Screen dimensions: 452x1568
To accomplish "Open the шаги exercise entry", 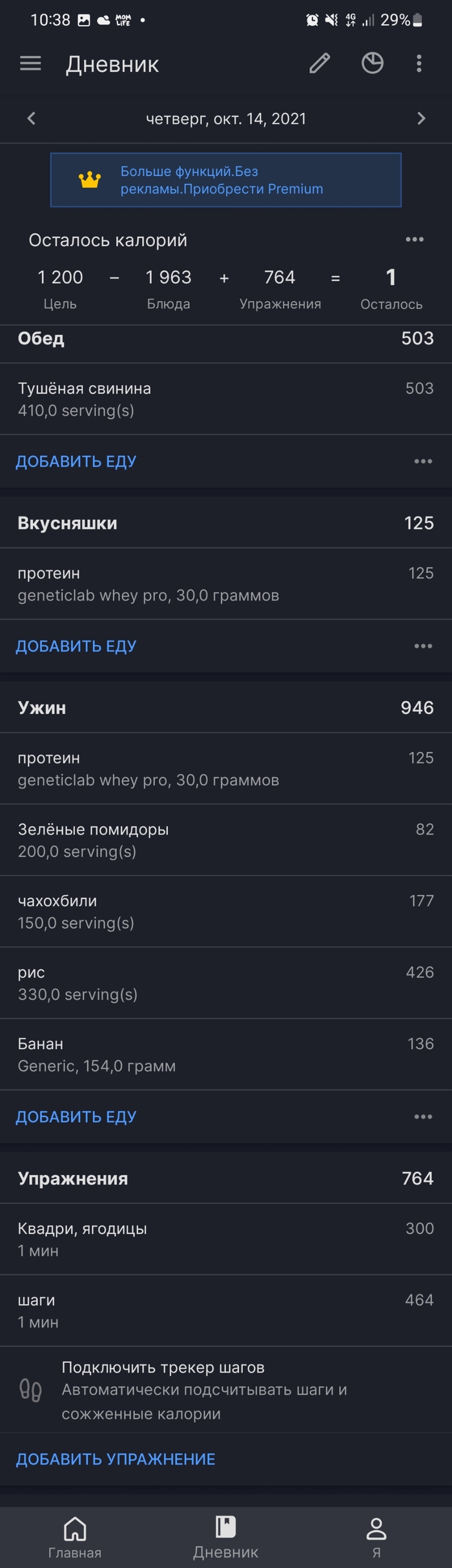I will pyautogui.click(x=226, y=1311).
